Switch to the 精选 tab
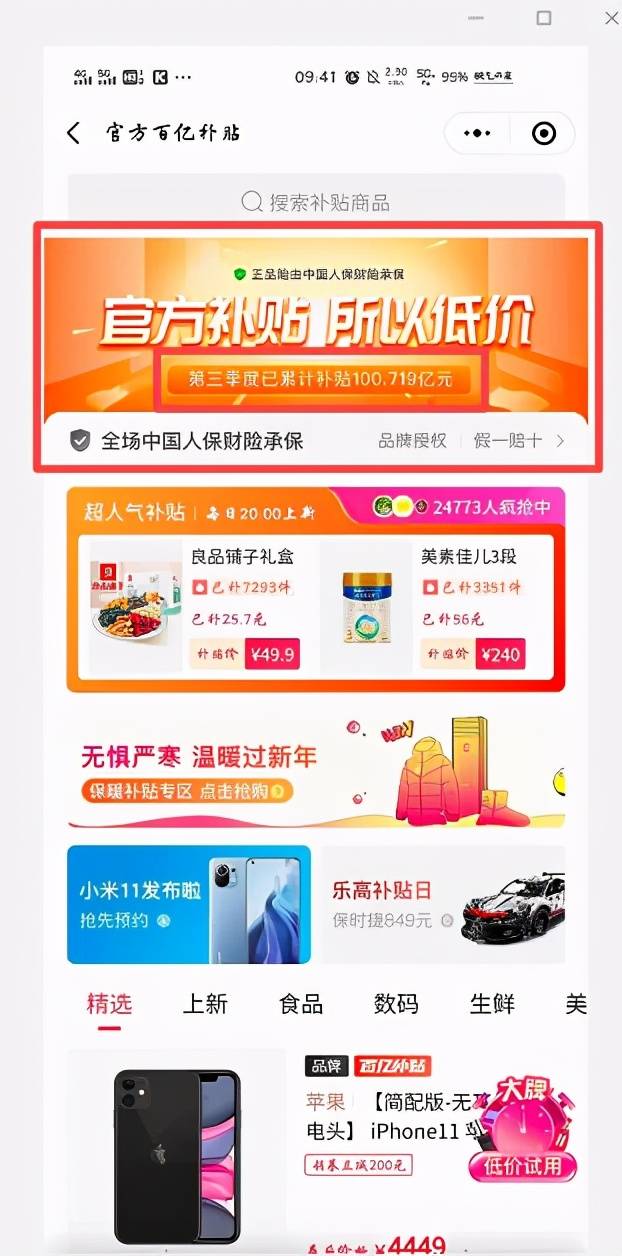 point(109,1004)
